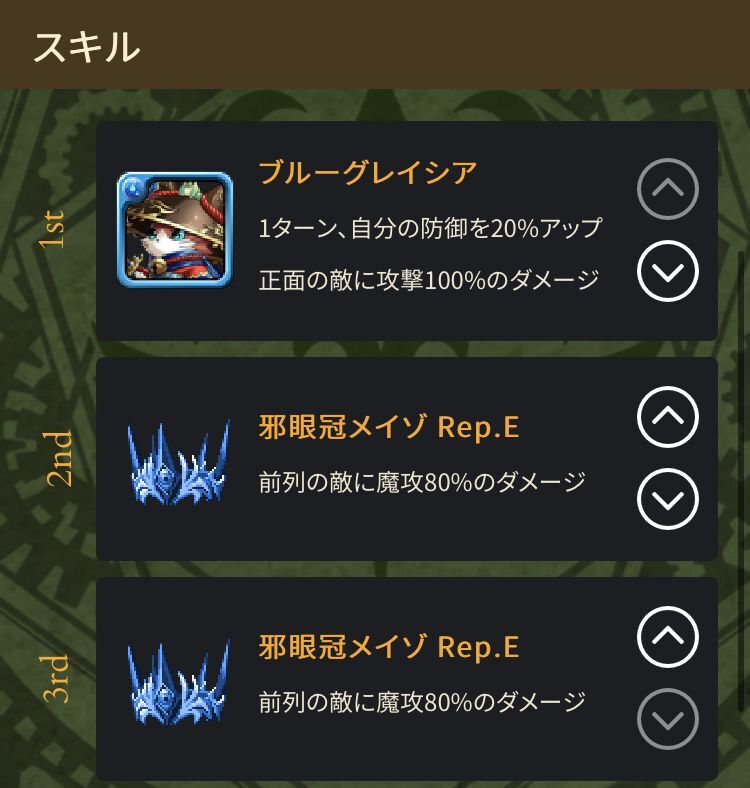750x788 pixels.
Task: Tap the greyed-out up arrow on the 1st skill
Action: (x=668, y=188)
